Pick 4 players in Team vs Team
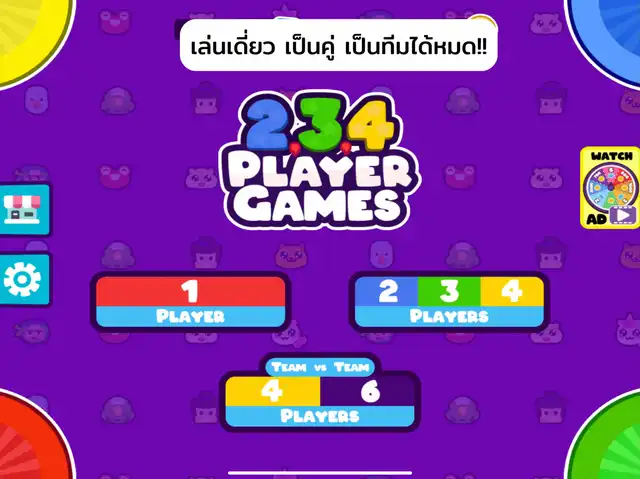 point(273,391)
